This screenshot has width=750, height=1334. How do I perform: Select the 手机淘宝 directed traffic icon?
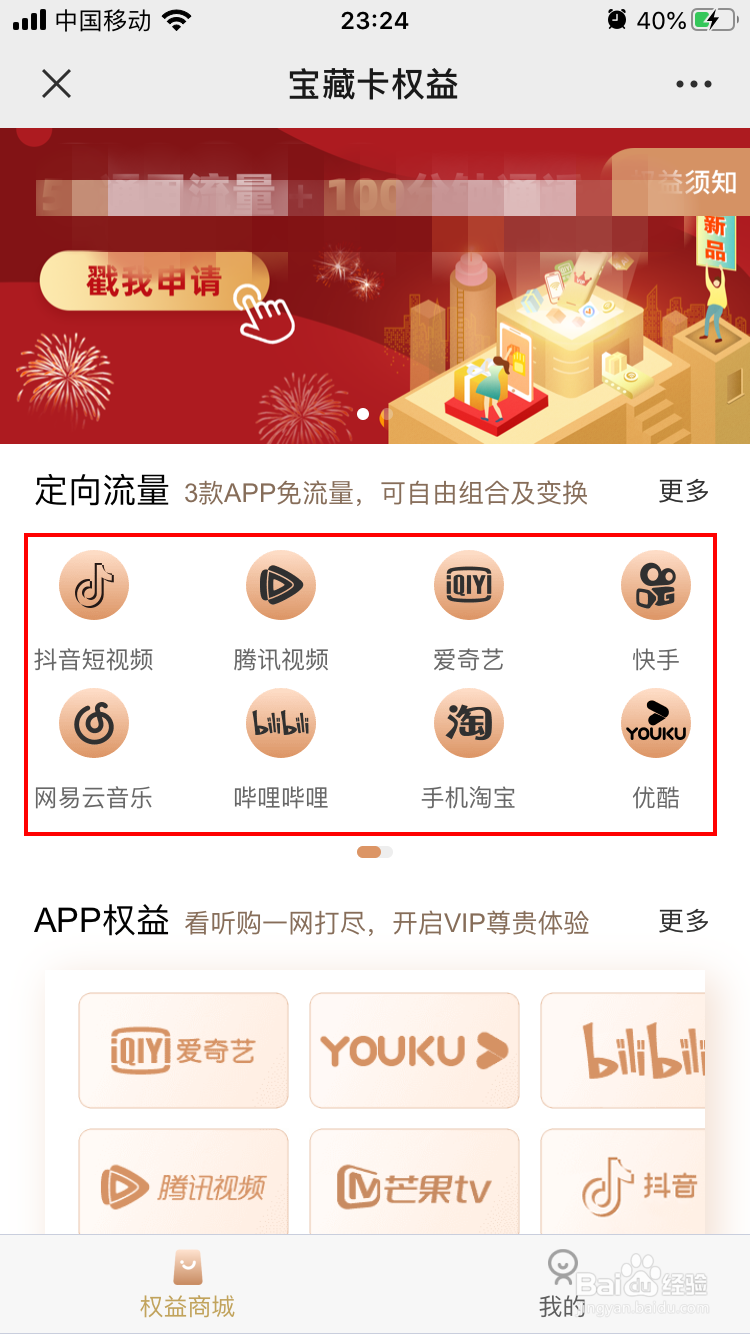point(468,723)
